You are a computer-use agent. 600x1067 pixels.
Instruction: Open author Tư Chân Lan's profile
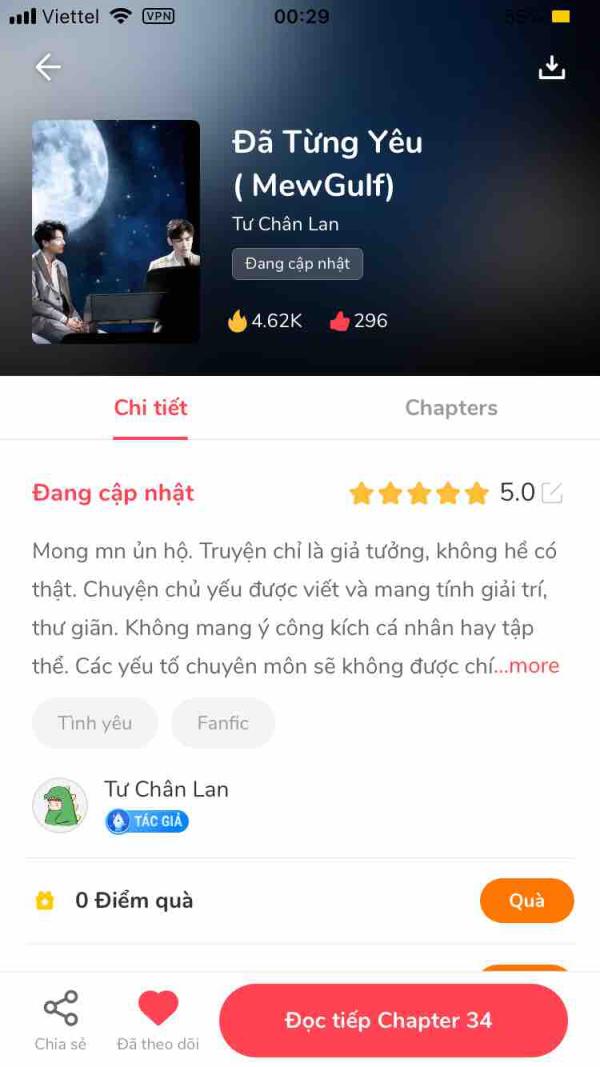pyautogui.click(x=166, y=790)
